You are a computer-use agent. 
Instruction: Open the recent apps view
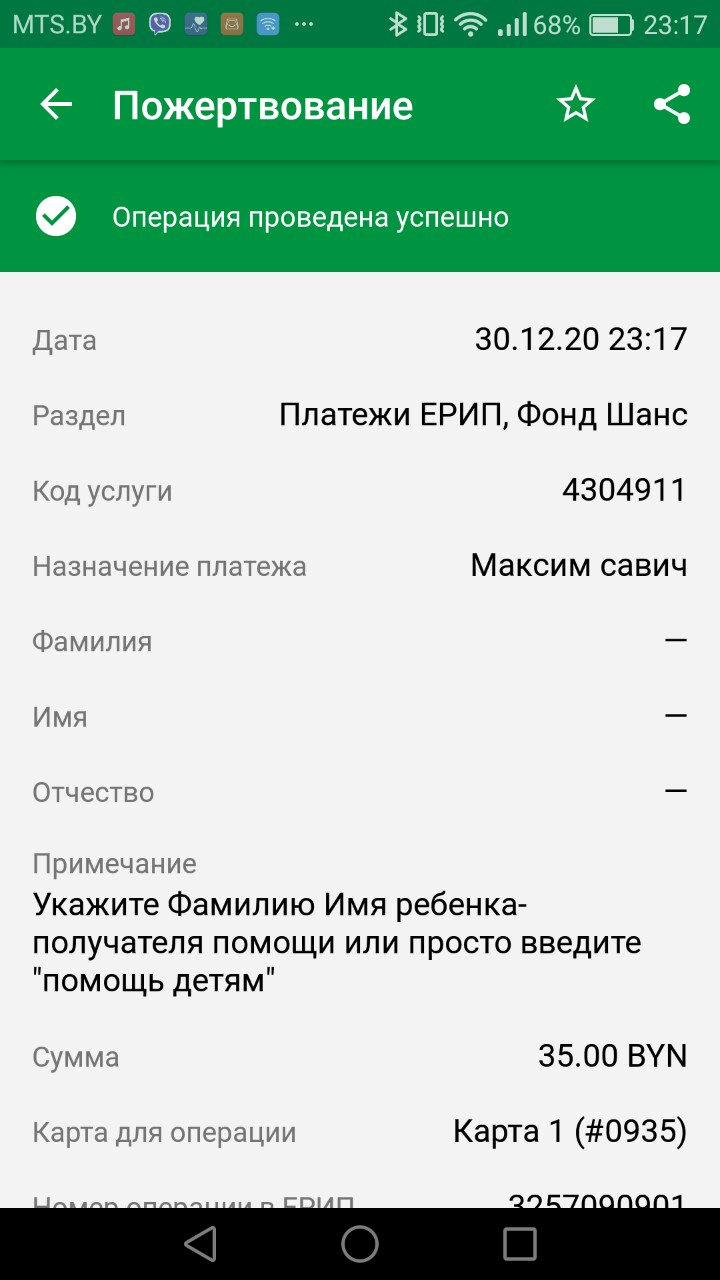[x=520, y=1243]
